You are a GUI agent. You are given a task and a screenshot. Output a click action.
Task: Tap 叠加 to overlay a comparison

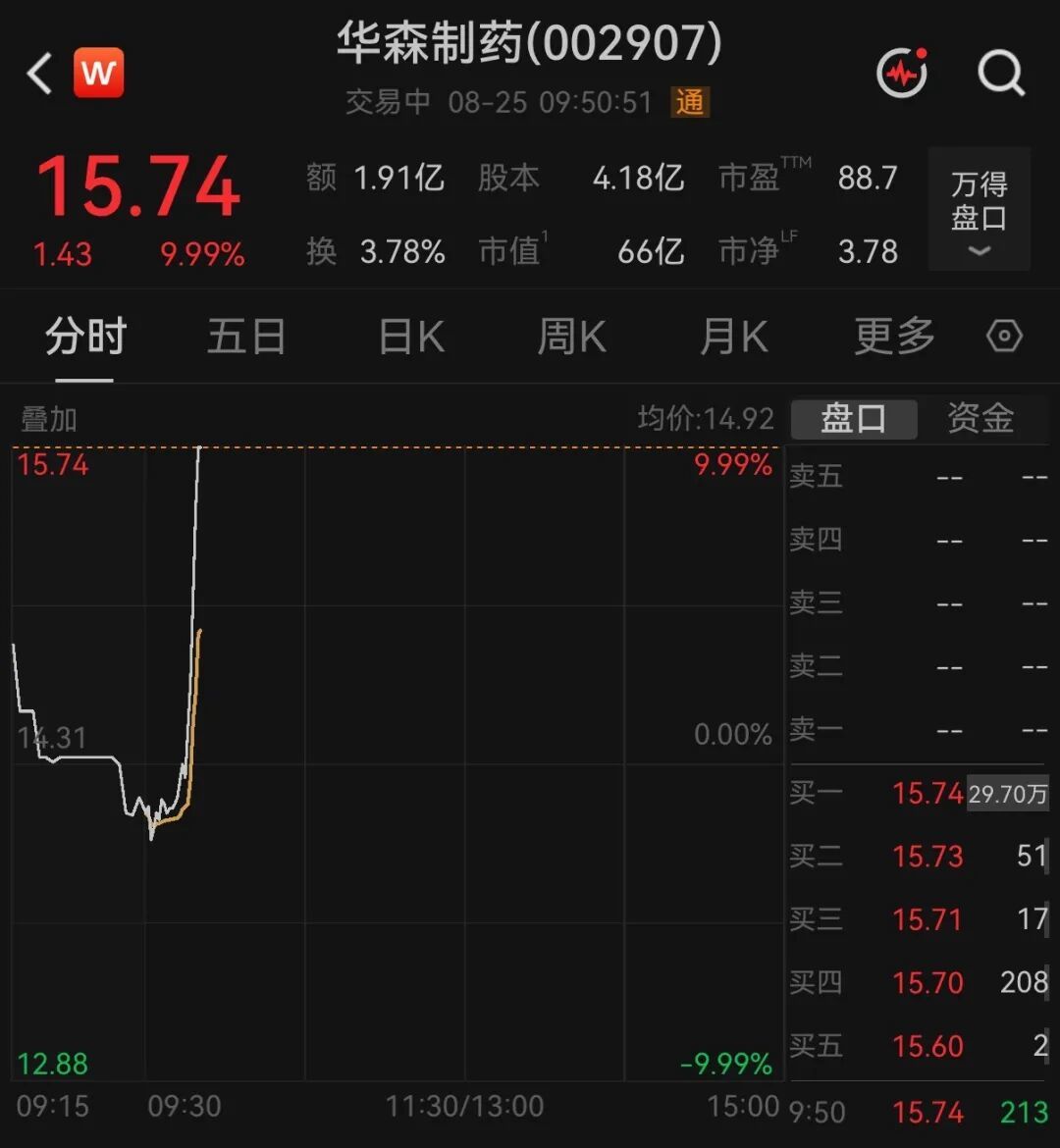(49, 420)
